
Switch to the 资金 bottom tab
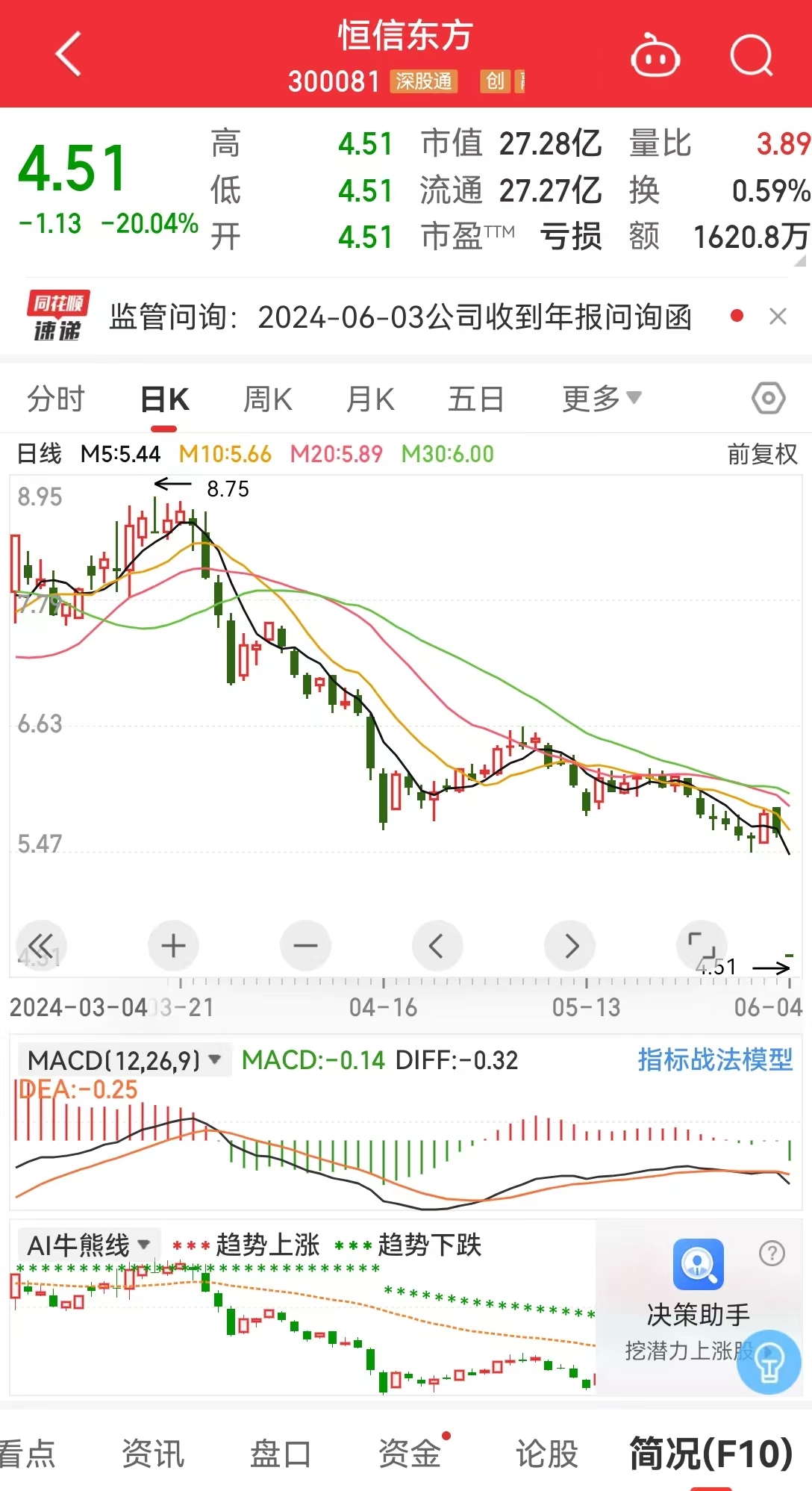pos(410,1454)
